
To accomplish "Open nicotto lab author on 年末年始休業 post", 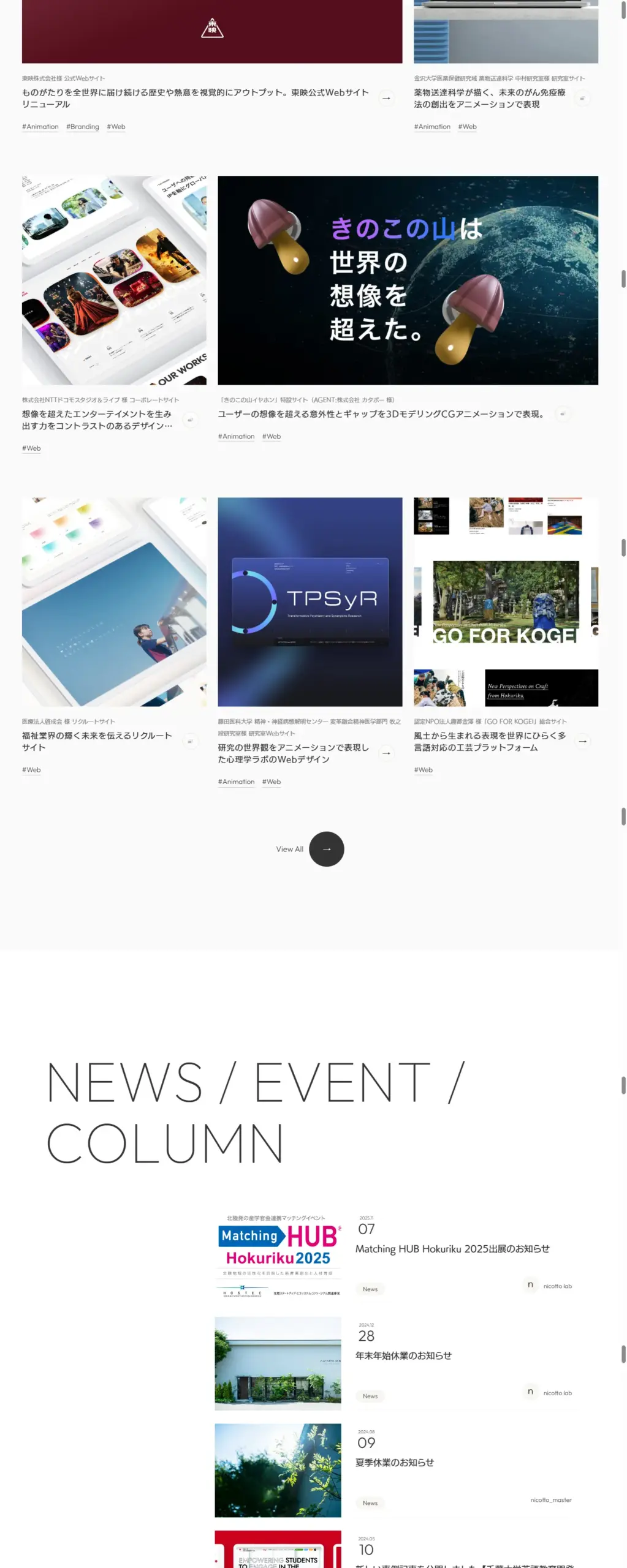I will point(557,1393).
